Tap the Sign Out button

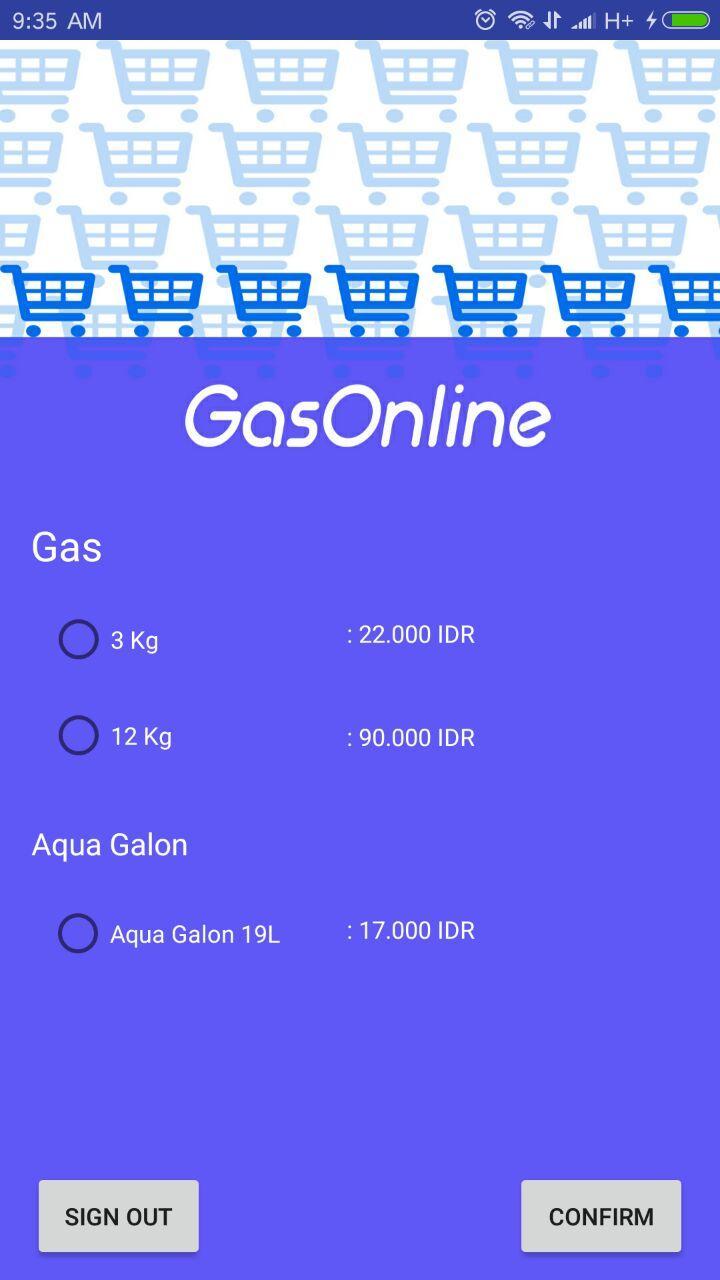tap(118, 1216)
